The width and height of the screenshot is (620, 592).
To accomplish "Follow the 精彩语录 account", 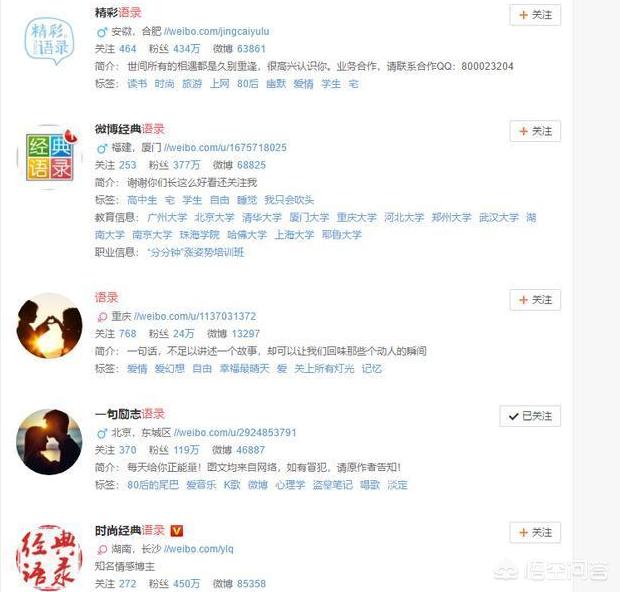I will pos(535,15).
